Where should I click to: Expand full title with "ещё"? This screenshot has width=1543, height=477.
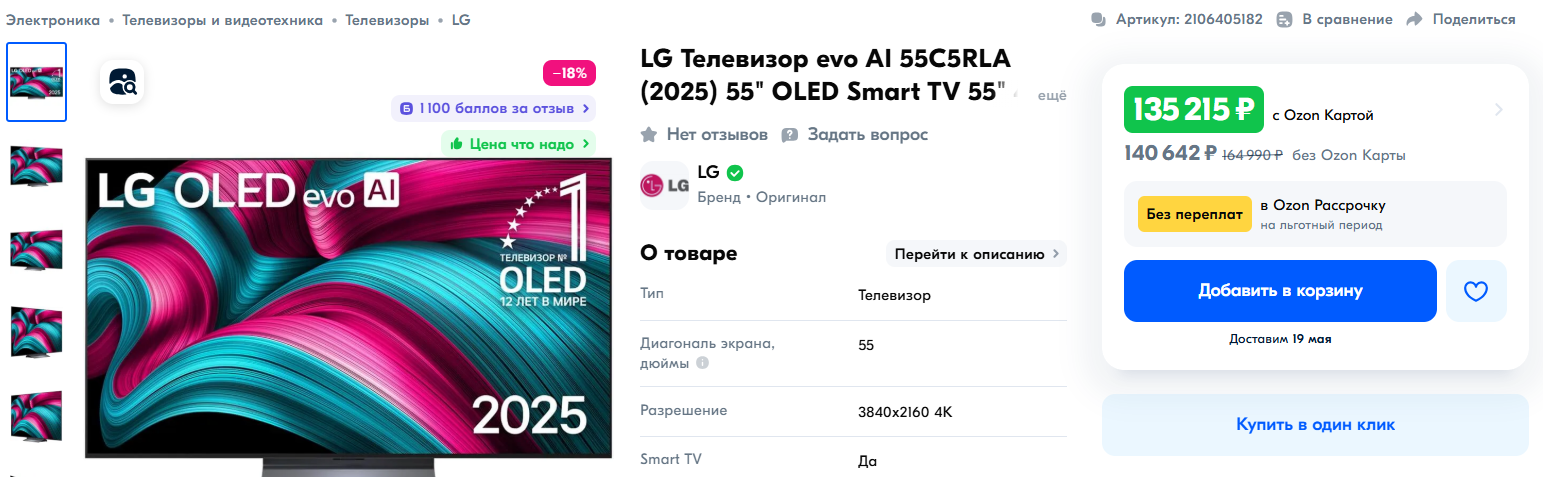[x=1051, y=95]
